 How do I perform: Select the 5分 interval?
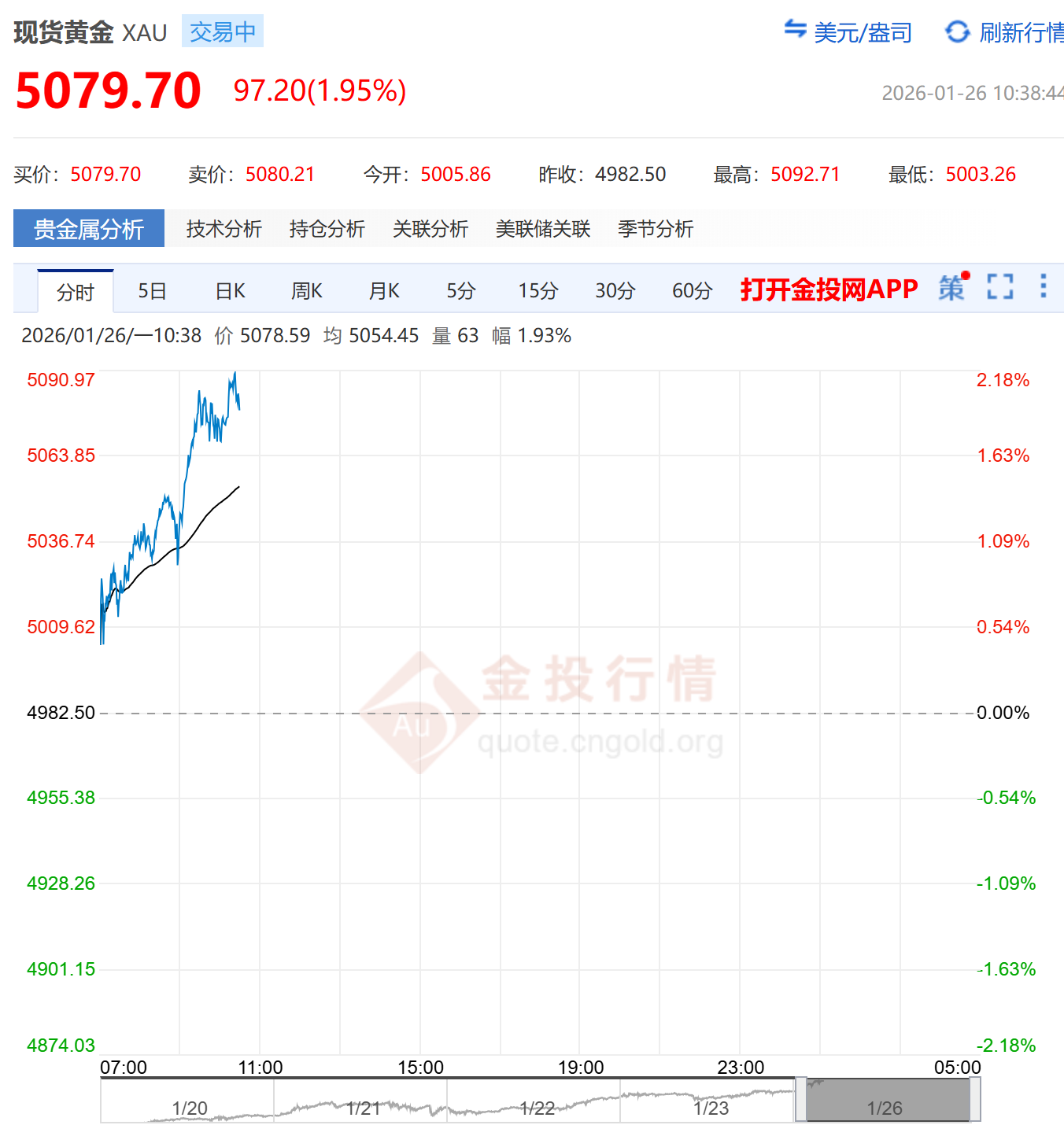click(x=461, y=291)
